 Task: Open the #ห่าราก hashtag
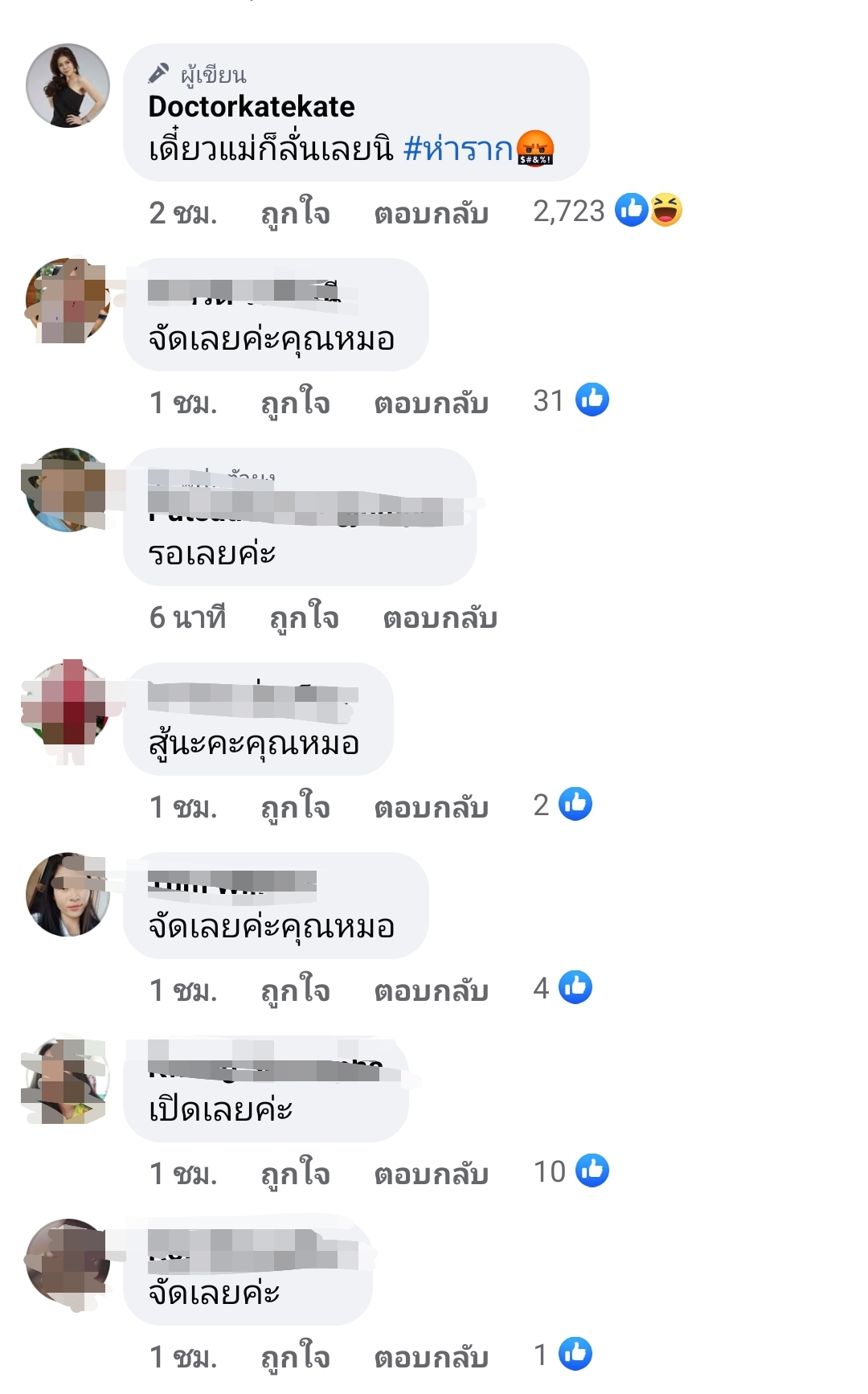click(x=457, y=149)
